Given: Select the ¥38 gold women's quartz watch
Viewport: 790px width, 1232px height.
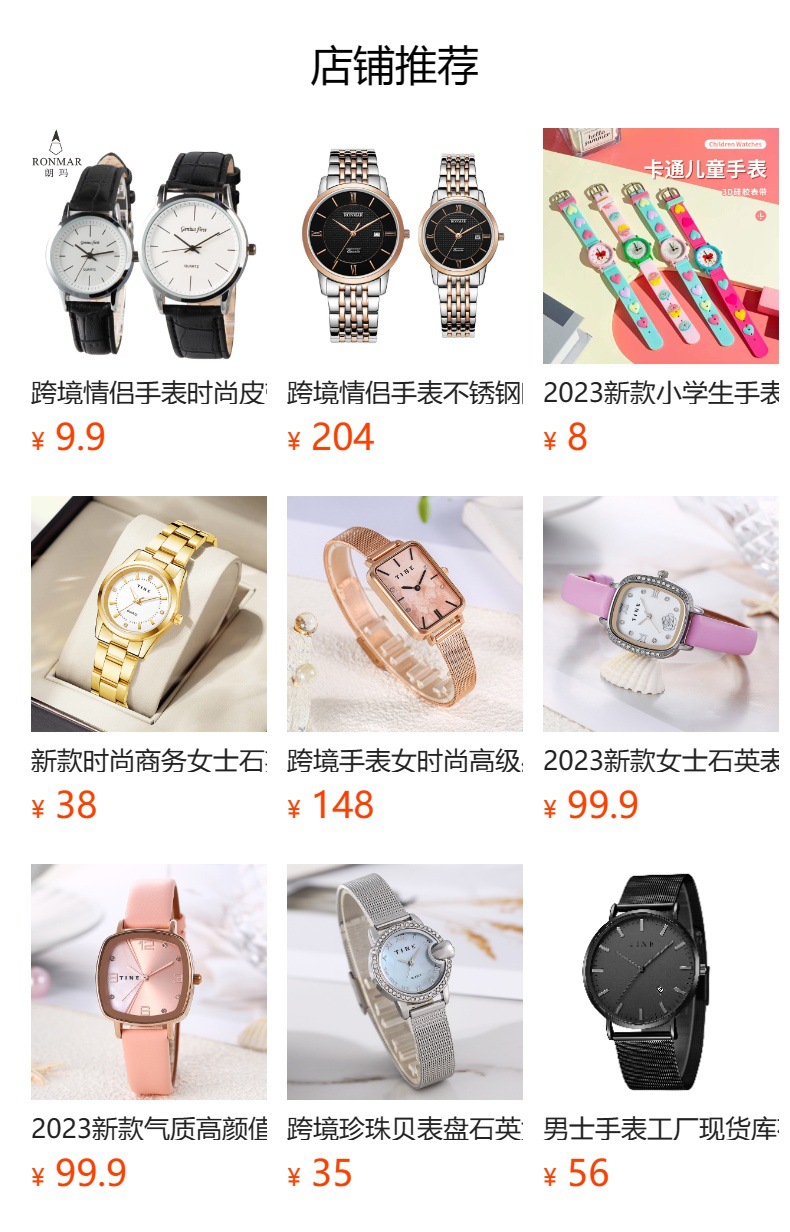Looking at the screenshot, I should (148, 614).
